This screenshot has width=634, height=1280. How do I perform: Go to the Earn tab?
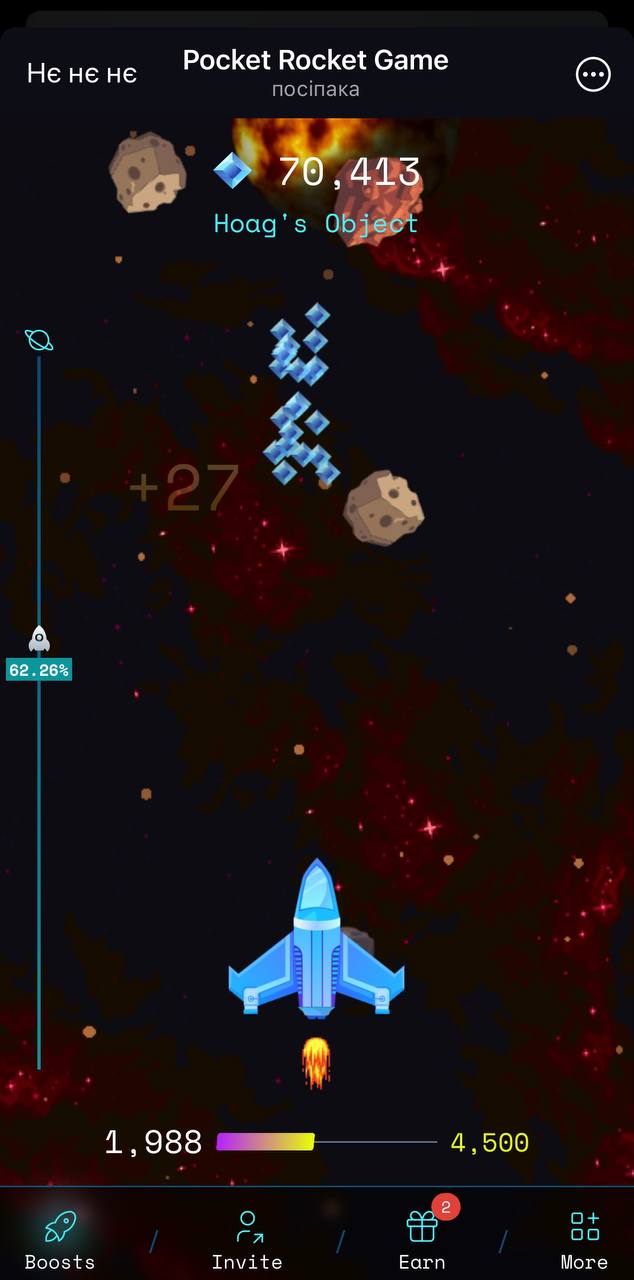click(x=422, y=1239)
